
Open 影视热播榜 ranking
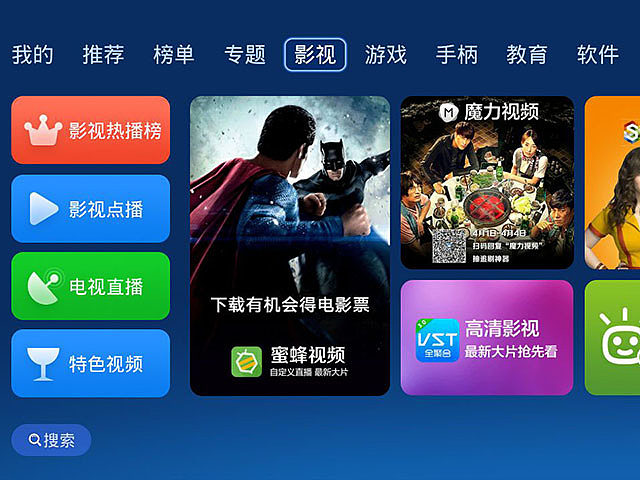click(91, 131)
